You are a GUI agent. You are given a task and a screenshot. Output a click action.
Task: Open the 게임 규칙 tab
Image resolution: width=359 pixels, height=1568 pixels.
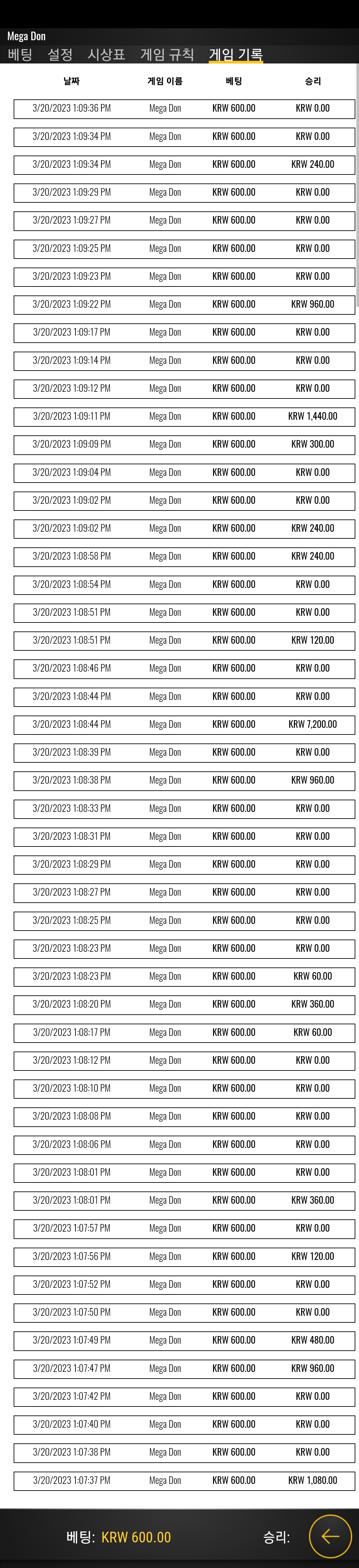[x=167, y=55]
